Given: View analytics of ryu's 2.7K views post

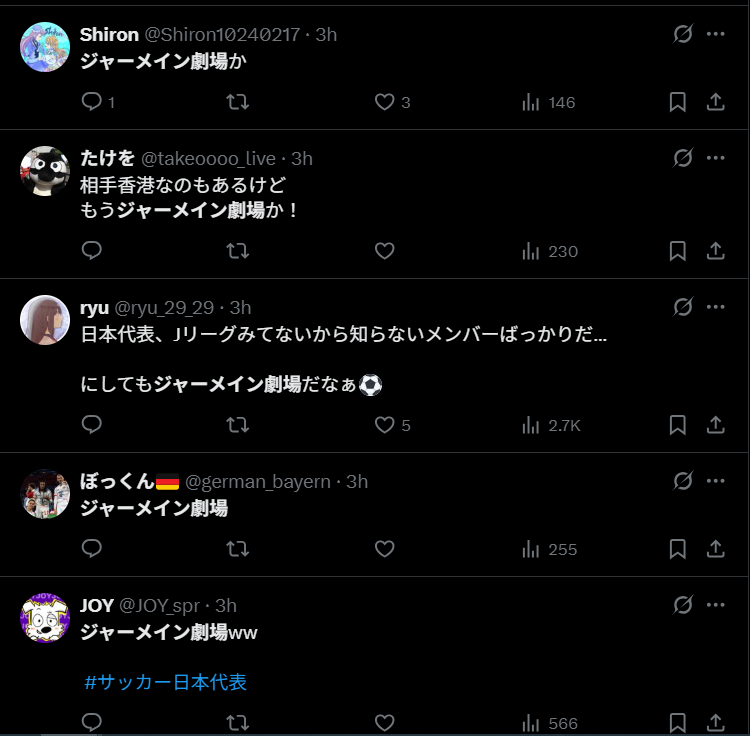Looking at the screenshot, I should point(551,425).
